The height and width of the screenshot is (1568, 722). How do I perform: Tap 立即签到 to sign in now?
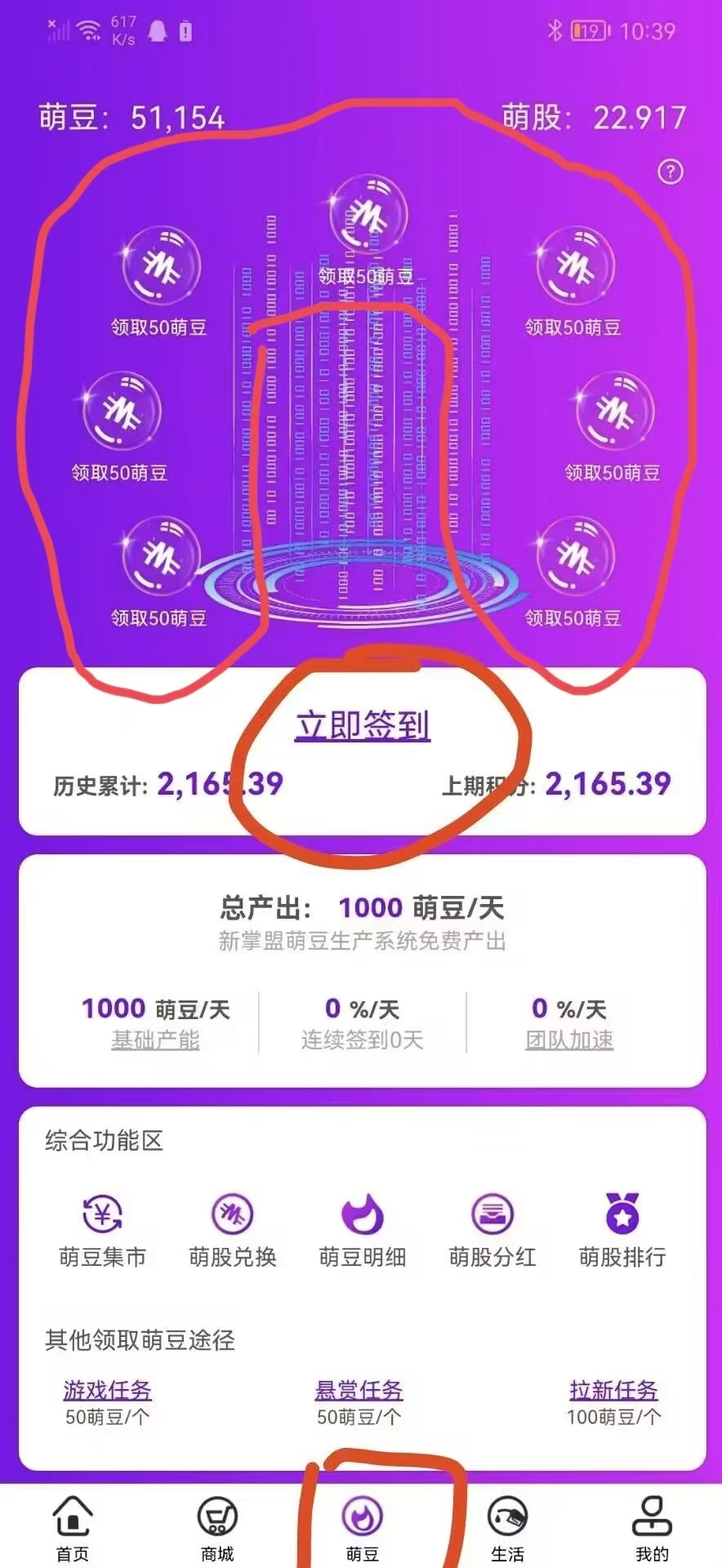pos(363,724)
